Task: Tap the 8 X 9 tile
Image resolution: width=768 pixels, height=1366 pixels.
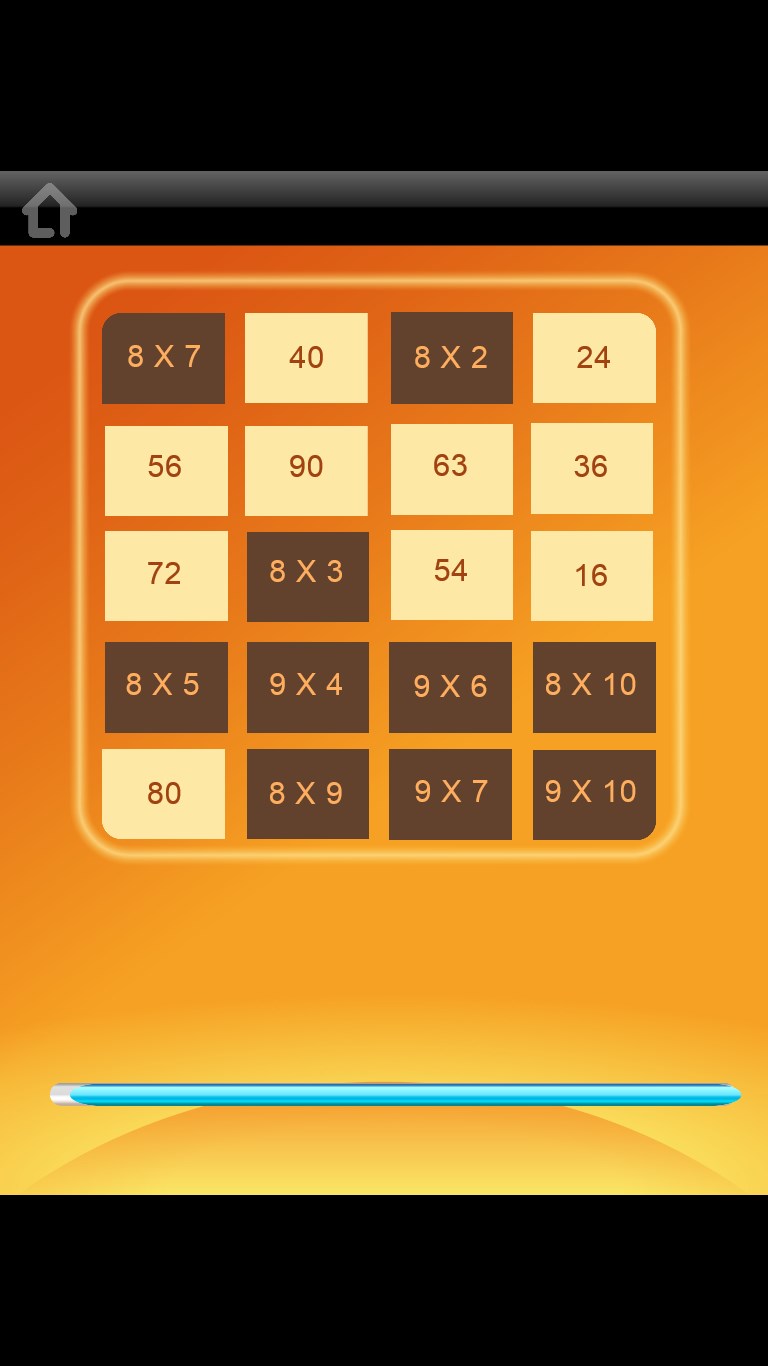Action: coord(307,794)
